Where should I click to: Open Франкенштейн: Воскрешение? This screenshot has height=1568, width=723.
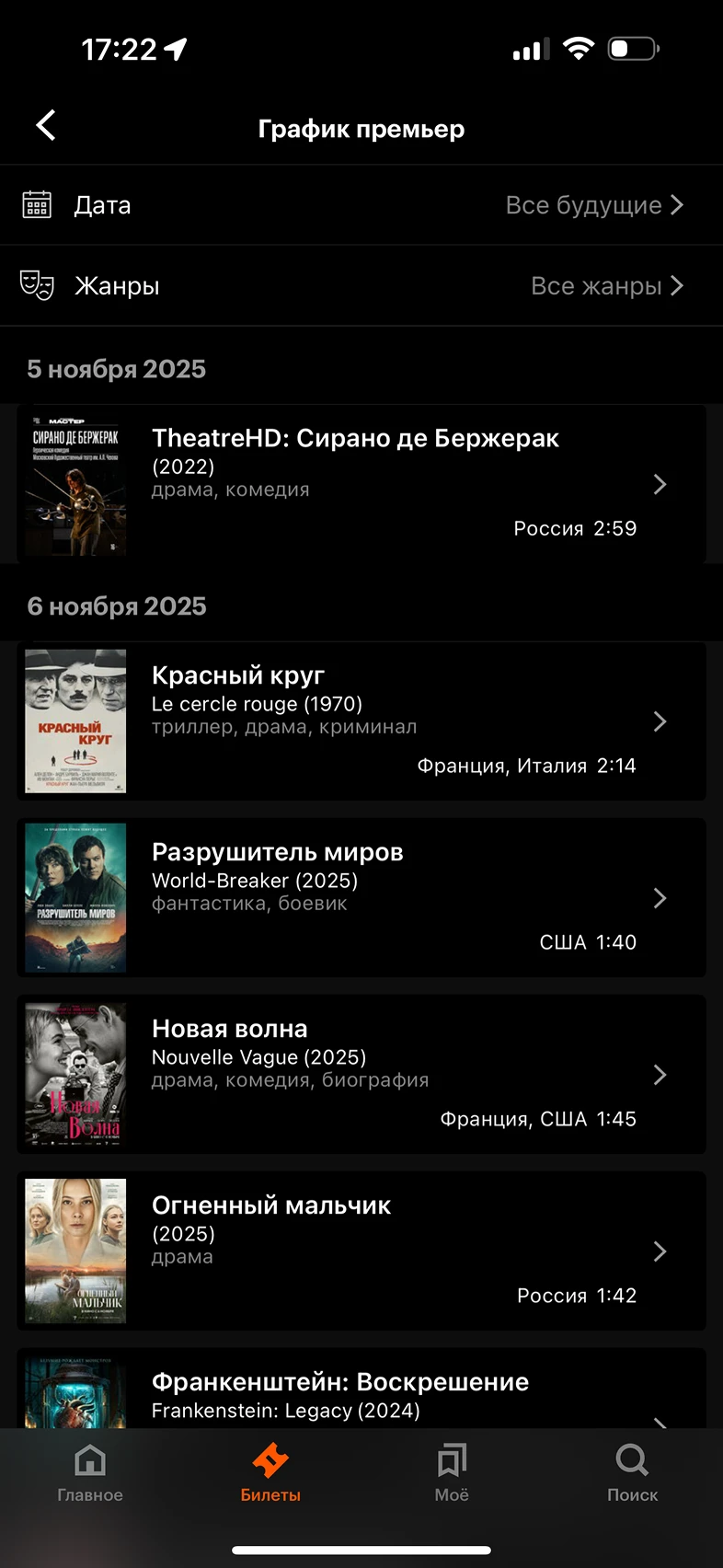(361, 1391)
